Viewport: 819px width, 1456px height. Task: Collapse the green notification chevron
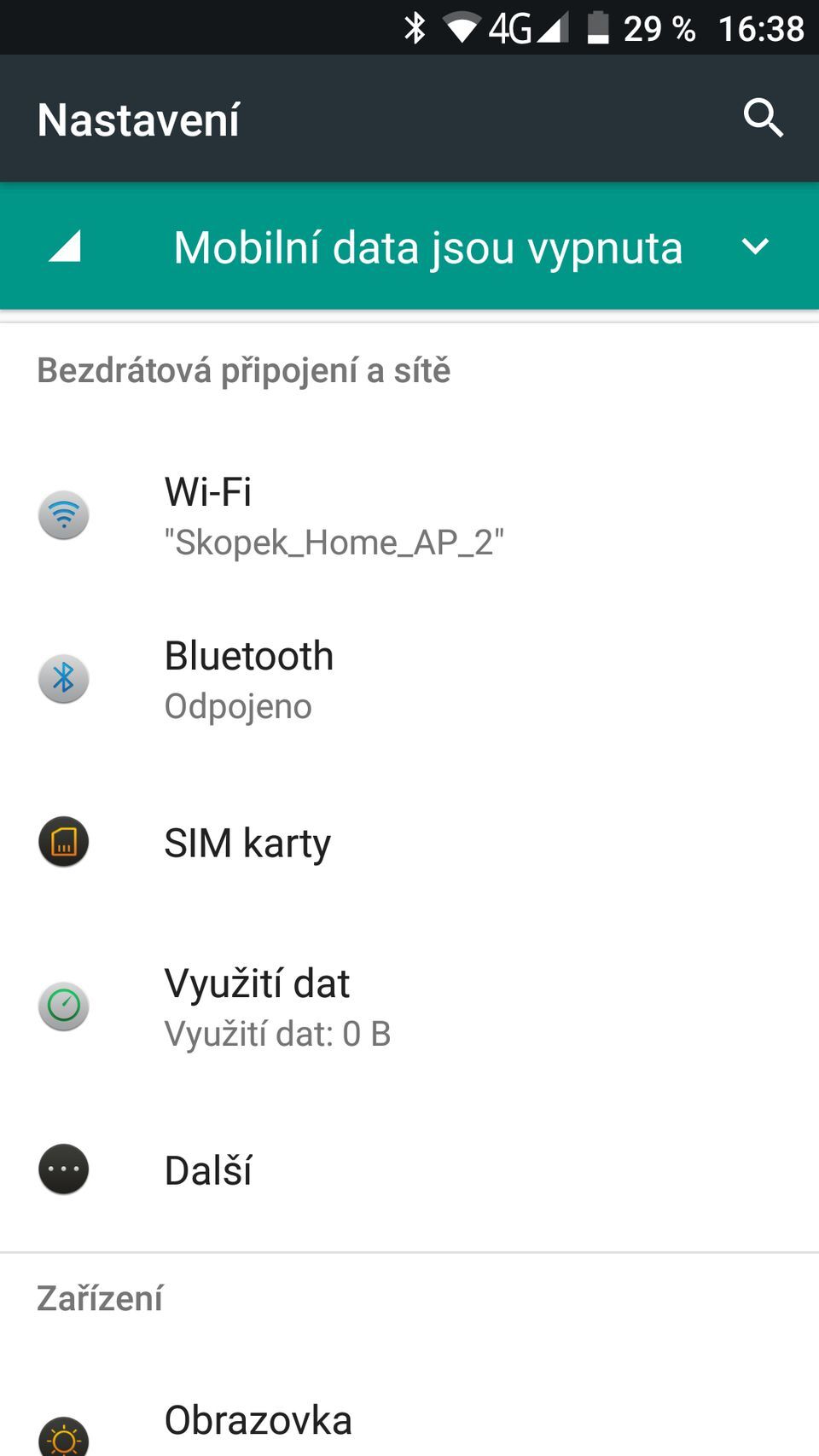coord(754,247)
